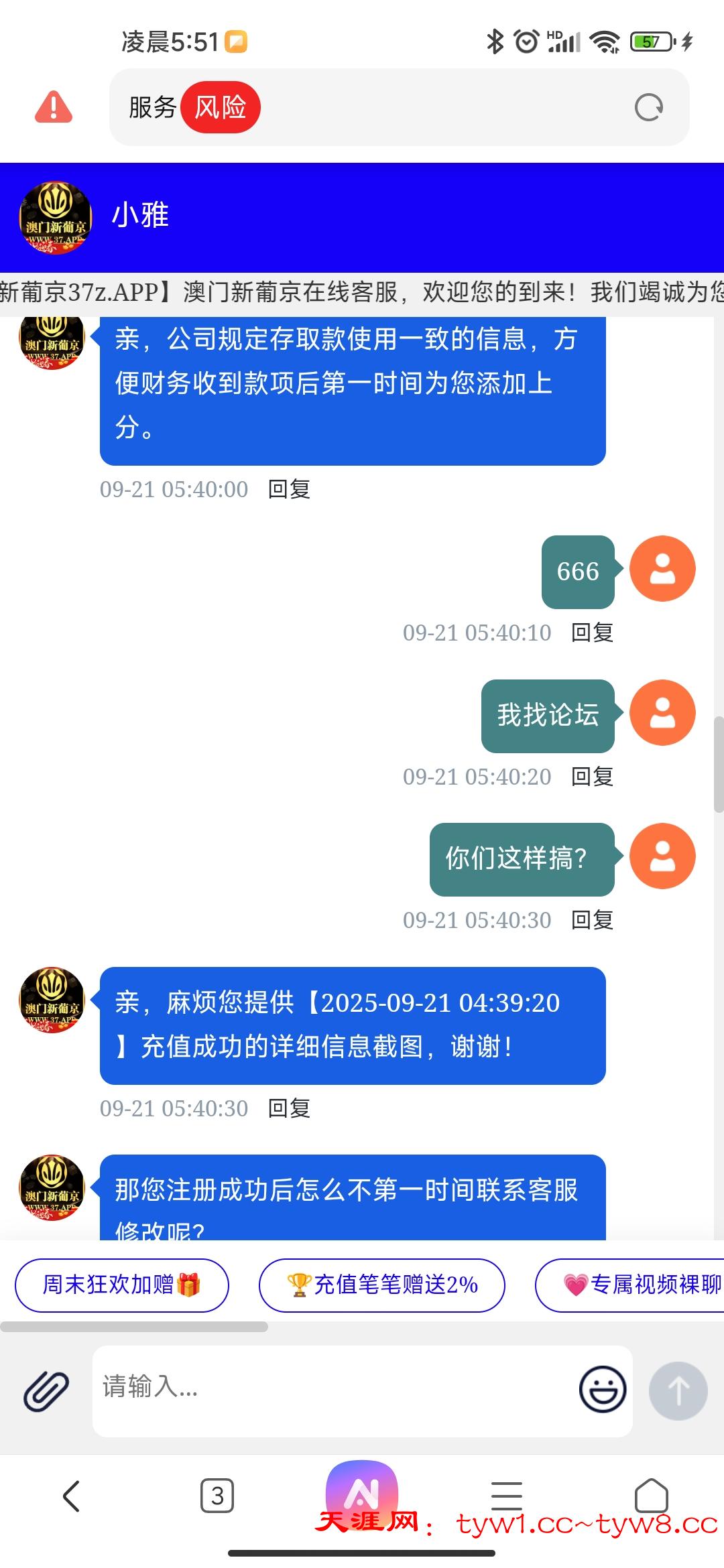Screen dimensions: 724x1568
Task: Open the browser menu
Action: coord(507,1496)
